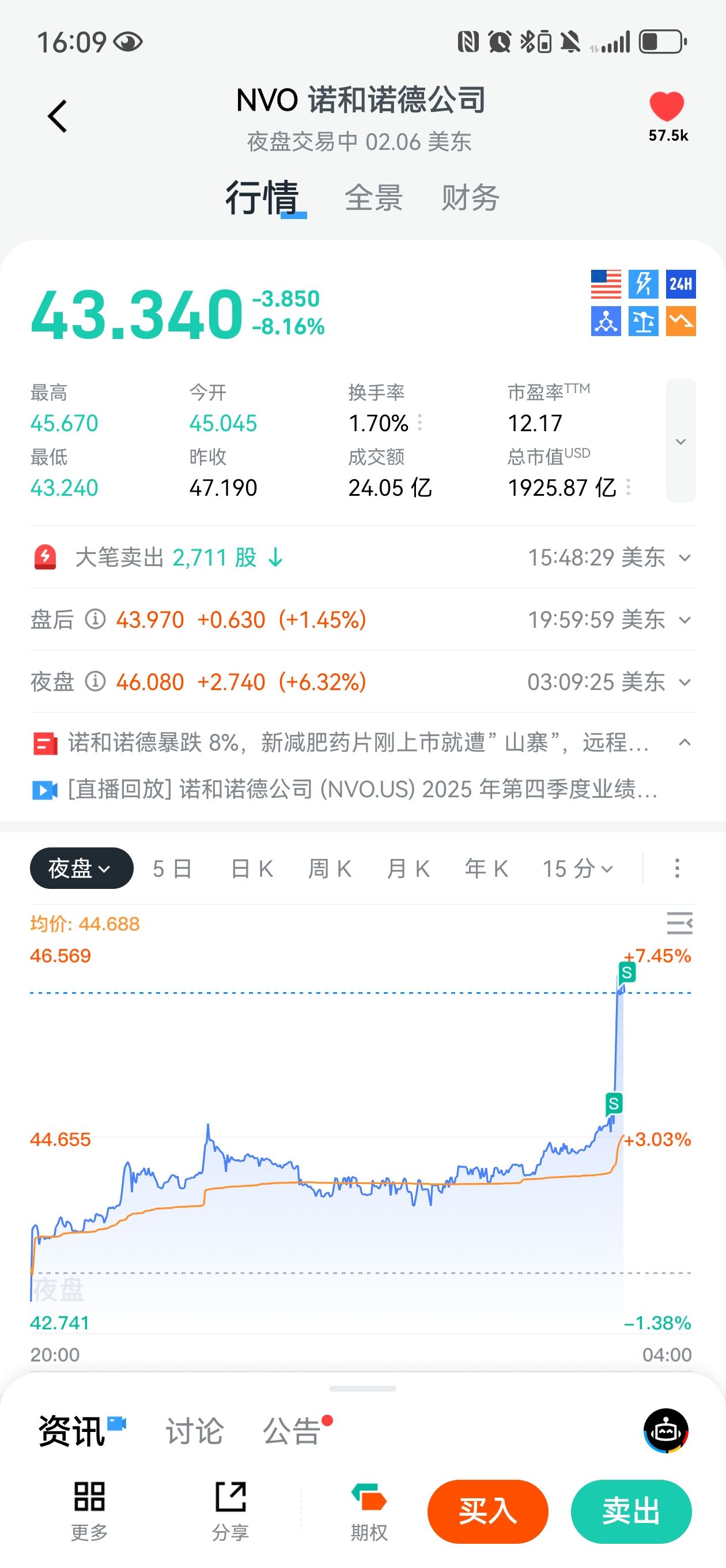Expand the 盘后 after-hours quote row
Image resolution: width=726 pixels, height=1568 pixels.
click(x=684, y=620)
